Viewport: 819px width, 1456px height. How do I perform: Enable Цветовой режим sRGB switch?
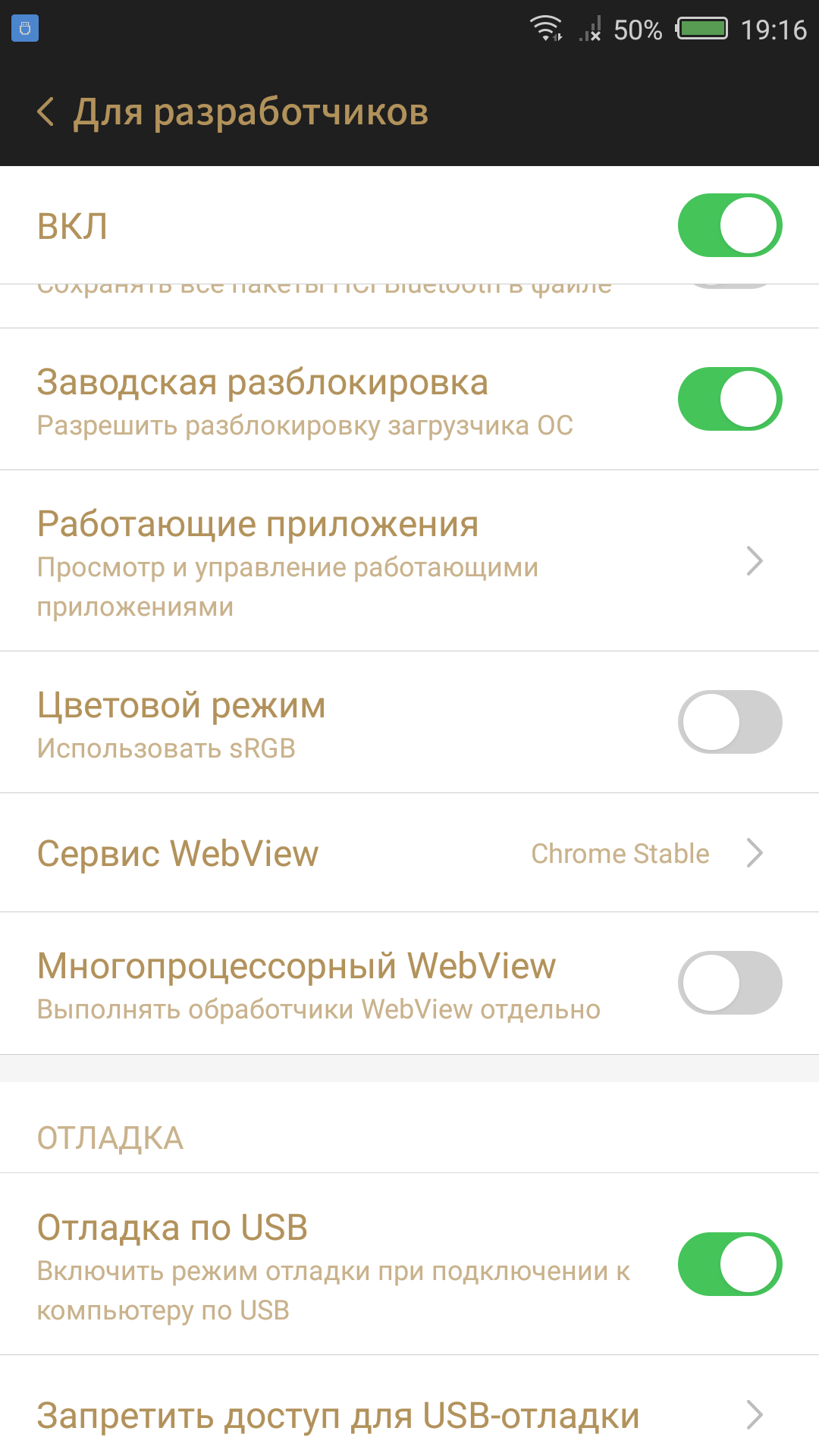pyautogui.click(x=730, y=722)
